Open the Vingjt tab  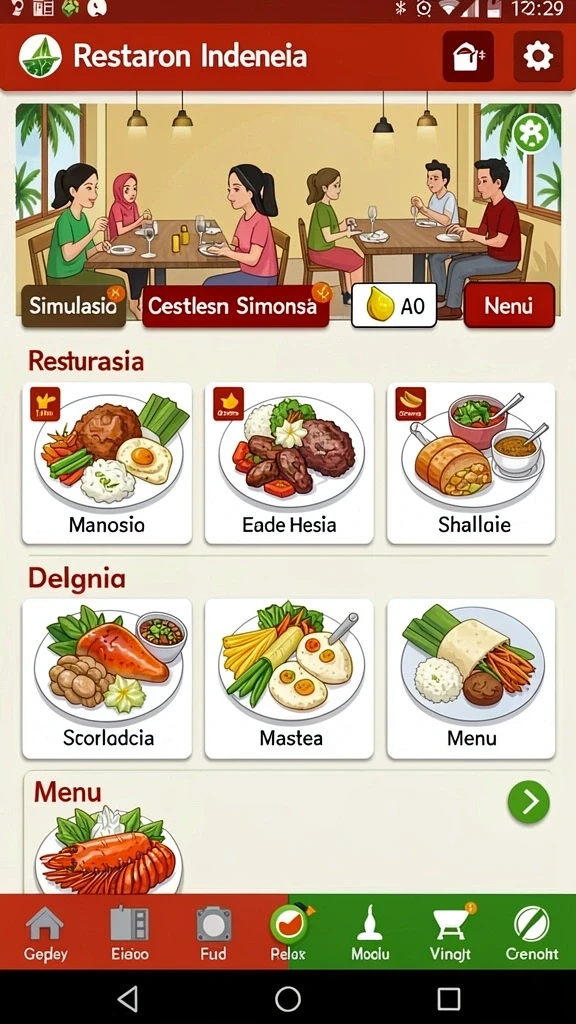pos(451,933)
